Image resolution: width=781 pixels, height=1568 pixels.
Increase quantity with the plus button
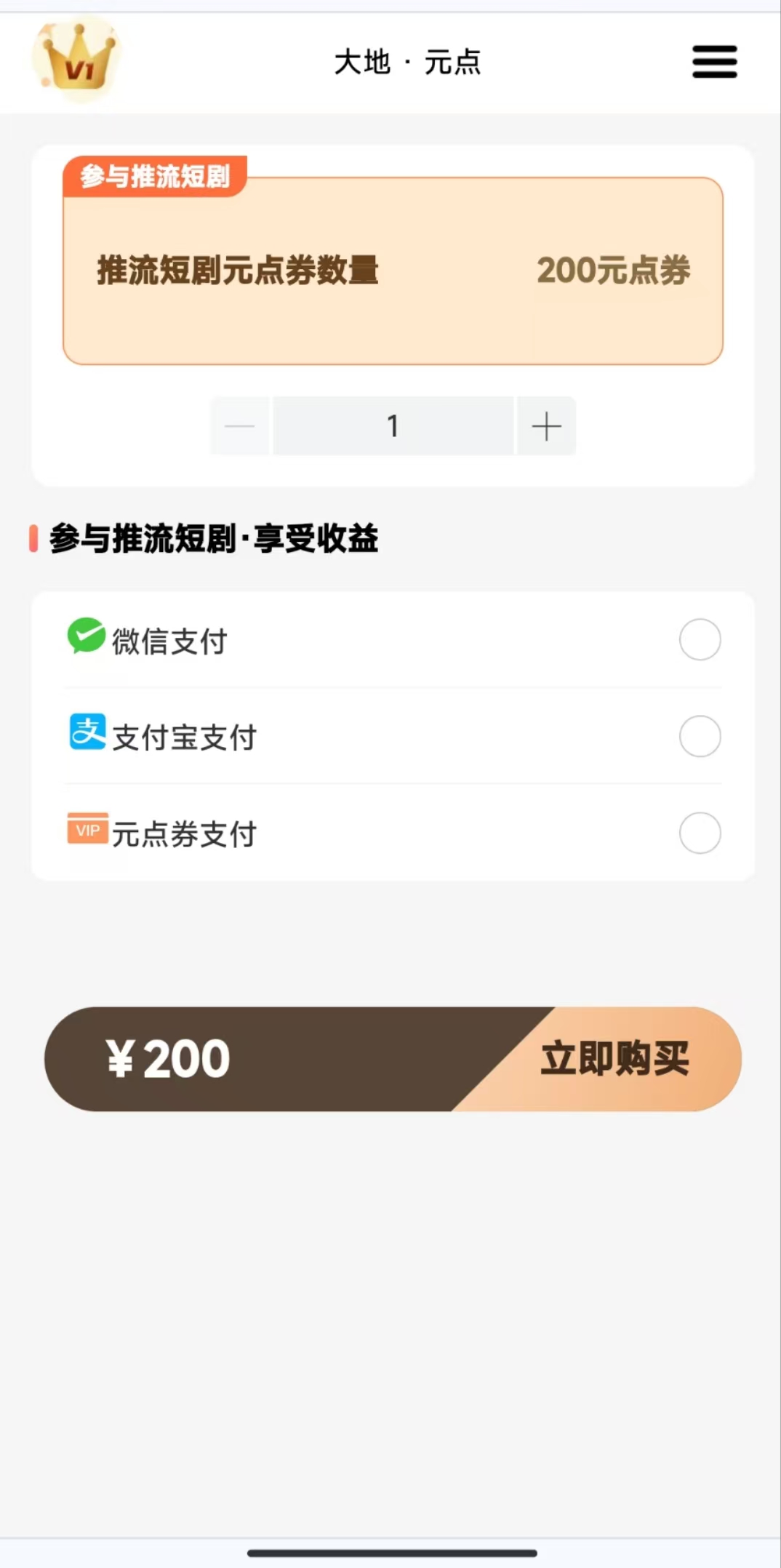(546, 426)
